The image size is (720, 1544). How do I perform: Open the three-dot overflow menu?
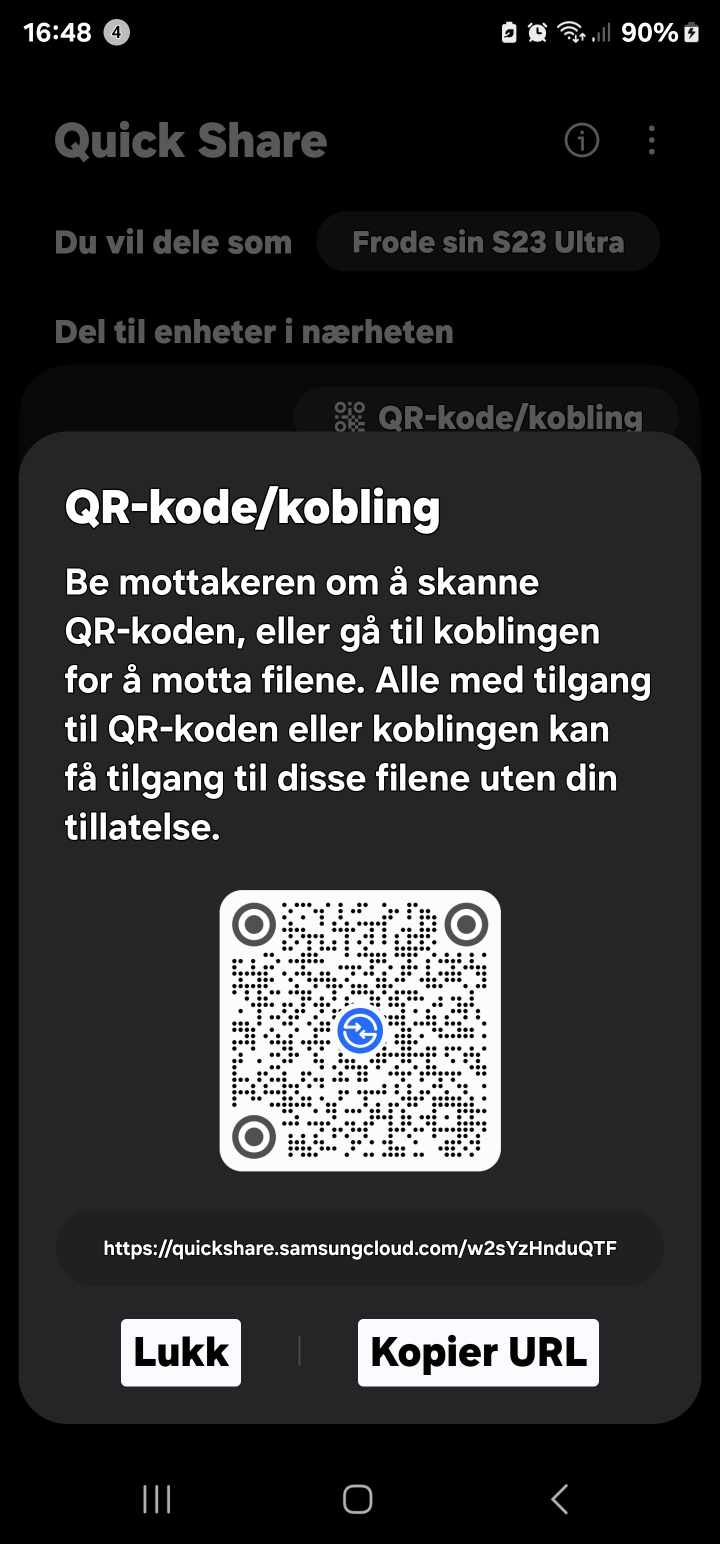[651, 141]
